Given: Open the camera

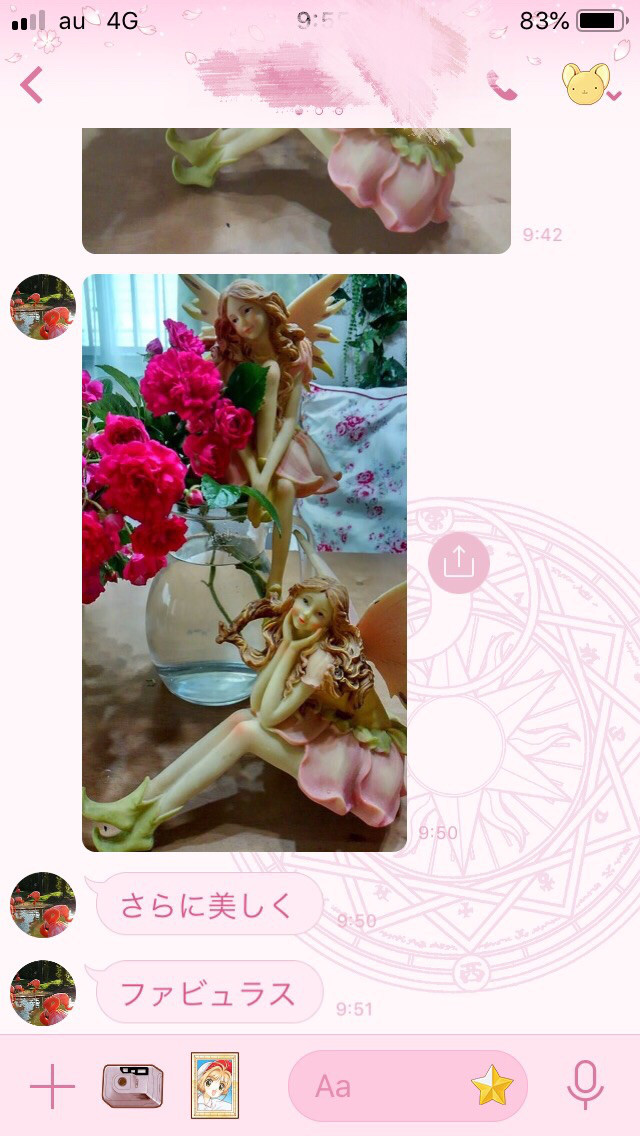Looking at the screenshot, I should 132,1086.
